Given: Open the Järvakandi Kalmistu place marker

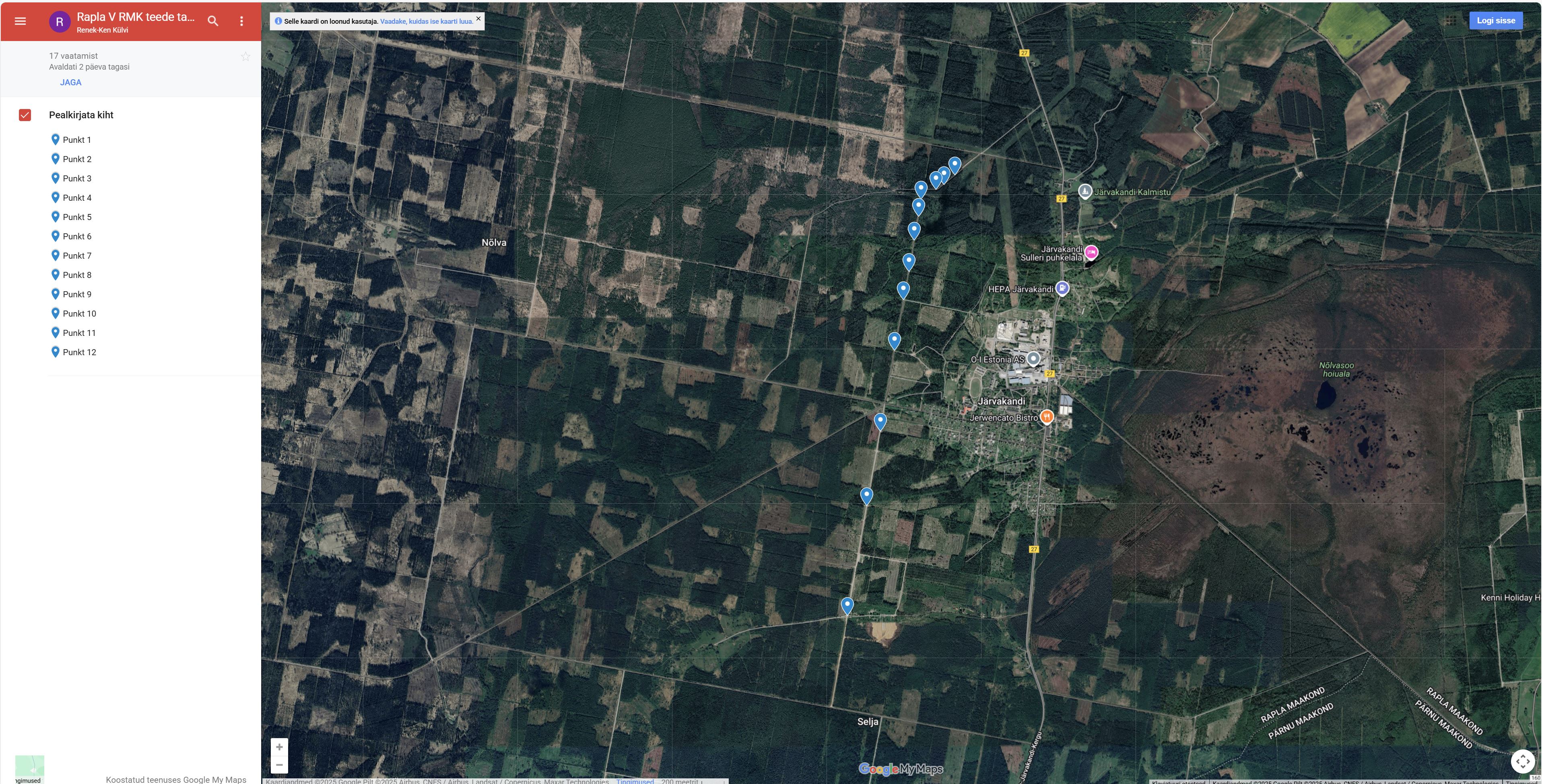Looking at the screenshot, I should click(x=1084, y=191).
